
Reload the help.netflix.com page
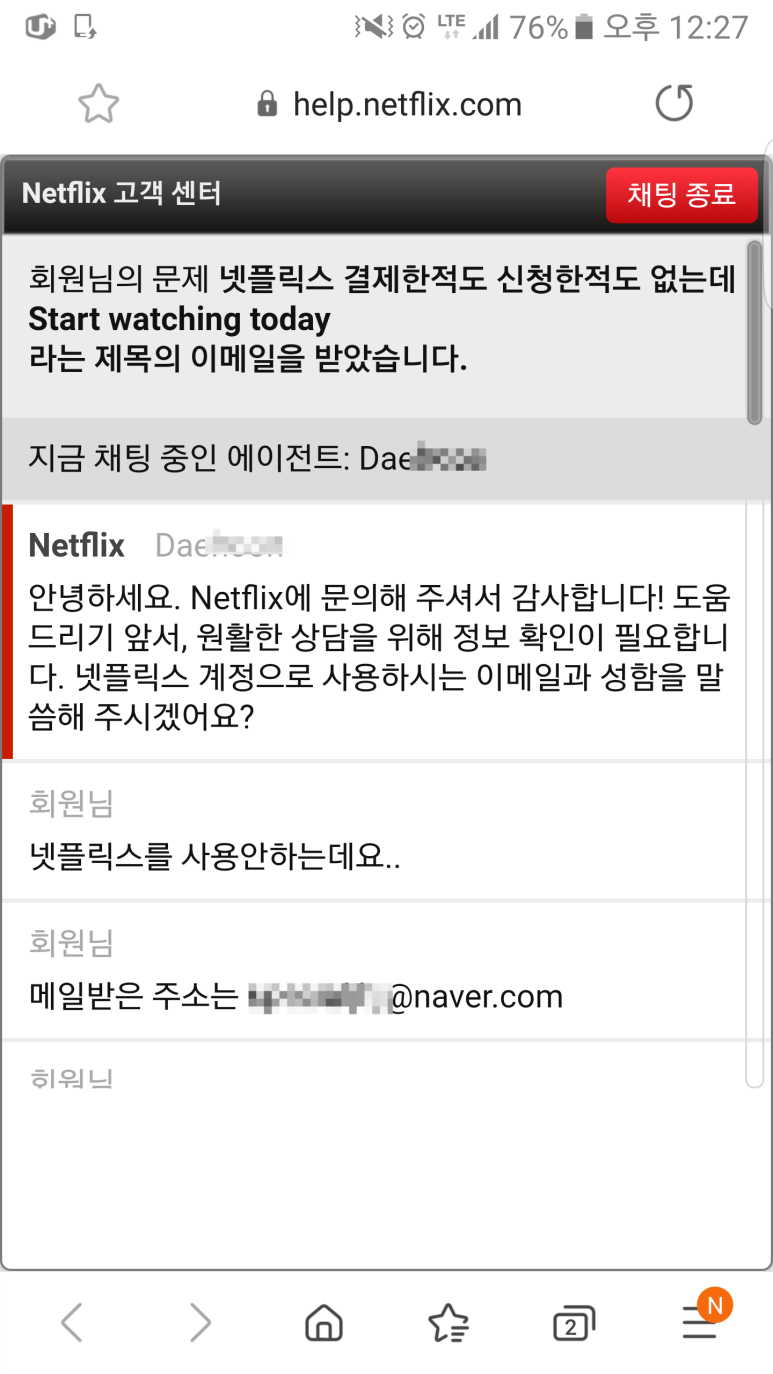pyautogui.click(x=673, y=103)
